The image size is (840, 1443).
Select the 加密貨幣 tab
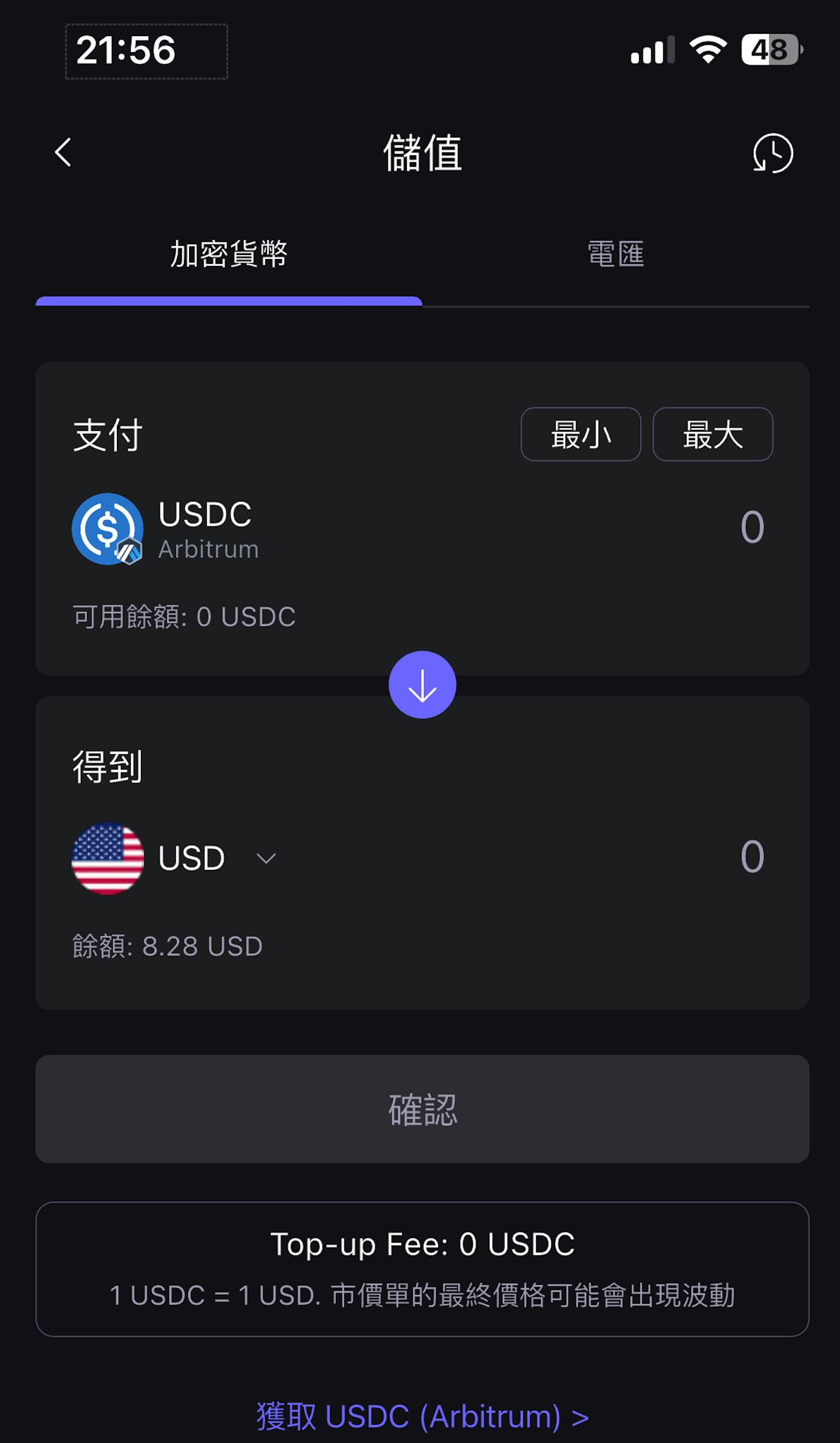tap(229, 254)
